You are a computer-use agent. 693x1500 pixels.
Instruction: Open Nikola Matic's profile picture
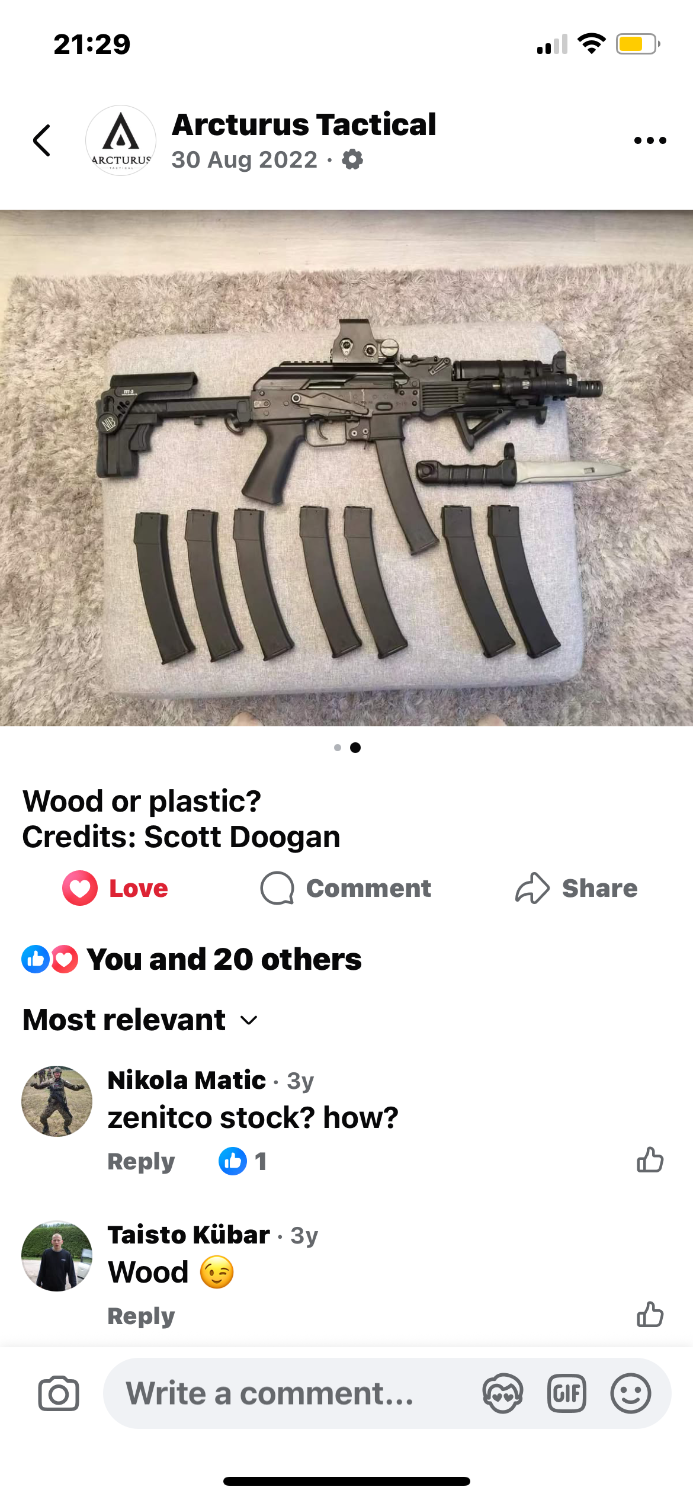click(x=57, y=1101)
